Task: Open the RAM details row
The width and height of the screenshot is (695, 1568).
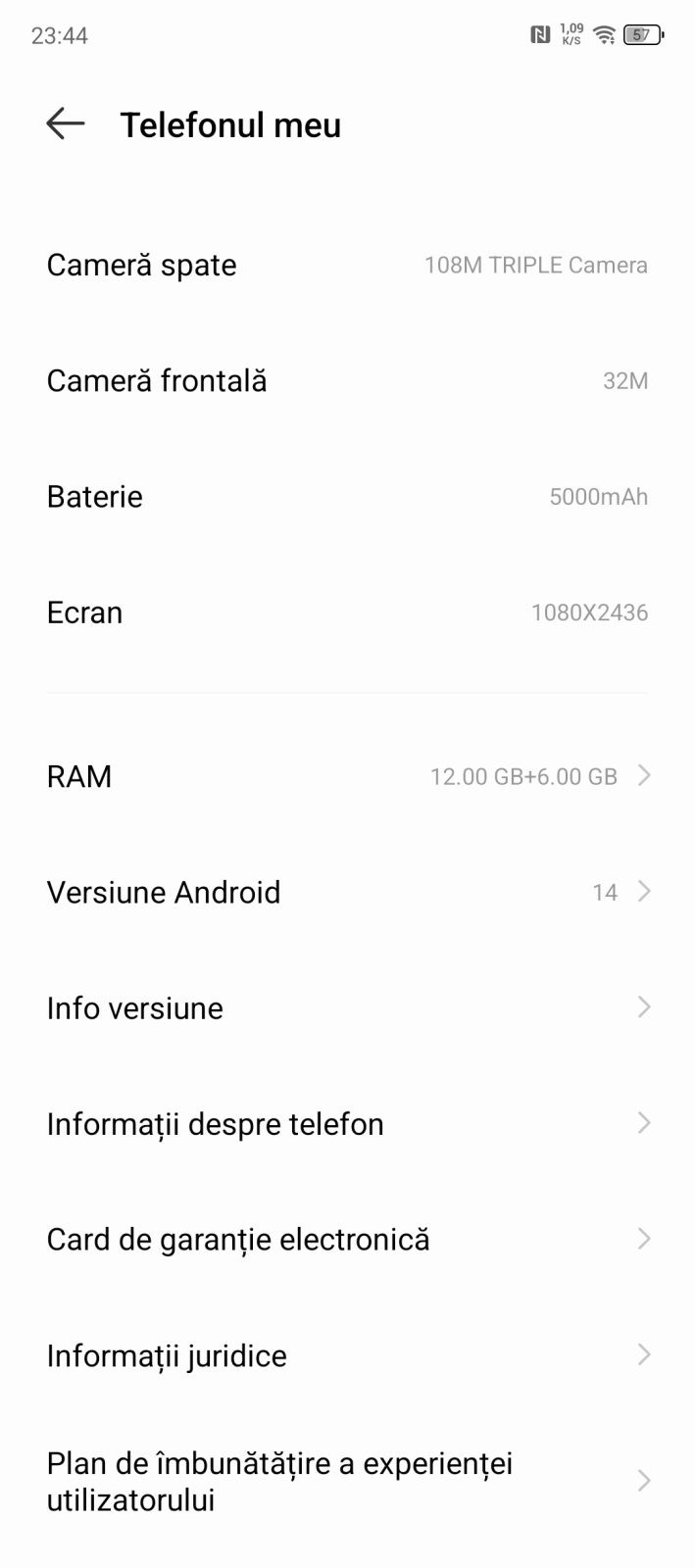Action: pyautogui.click(x=347, y=776)
